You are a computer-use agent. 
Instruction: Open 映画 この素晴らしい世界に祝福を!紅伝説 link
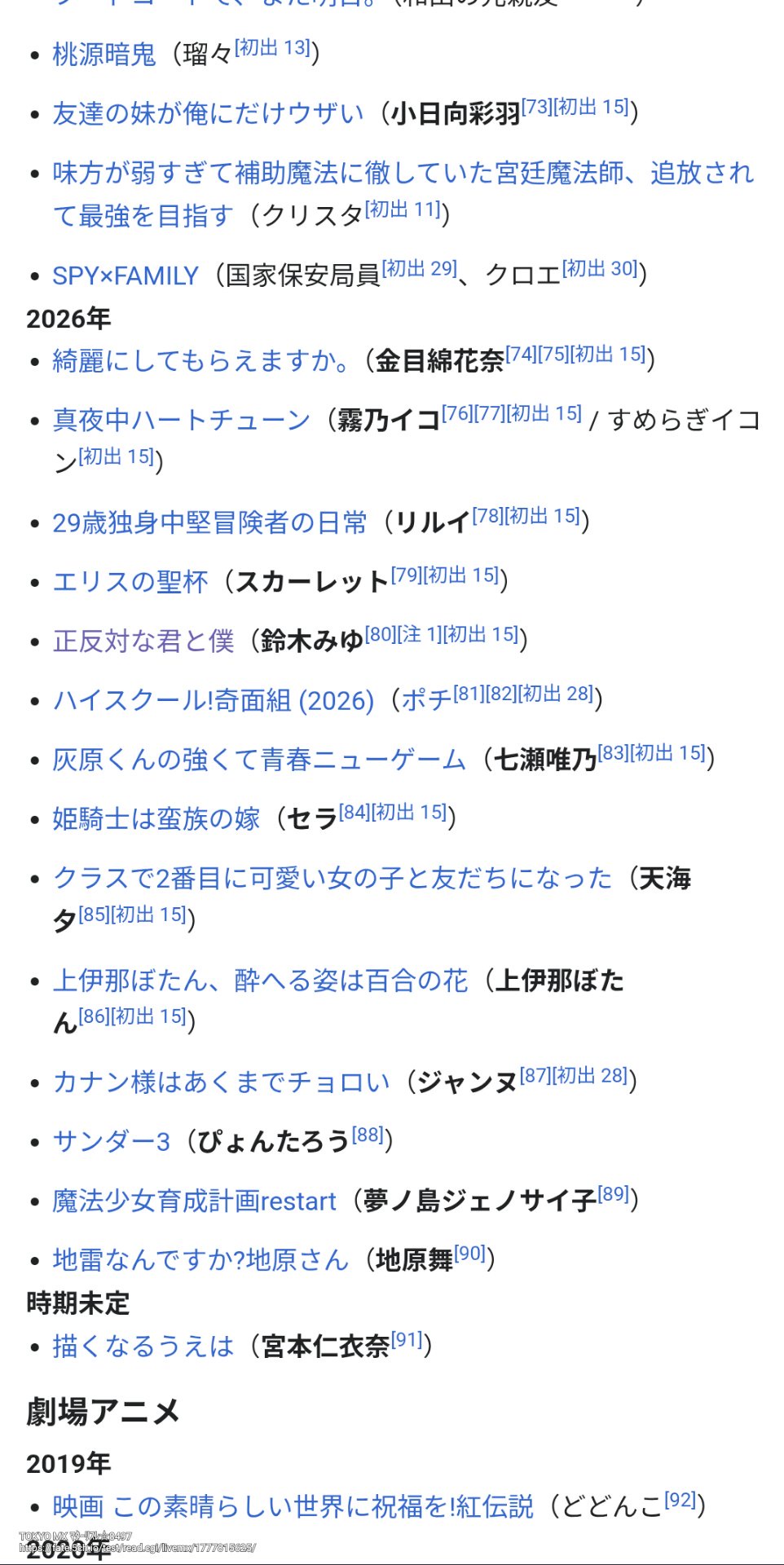[x=293, y=1506]
